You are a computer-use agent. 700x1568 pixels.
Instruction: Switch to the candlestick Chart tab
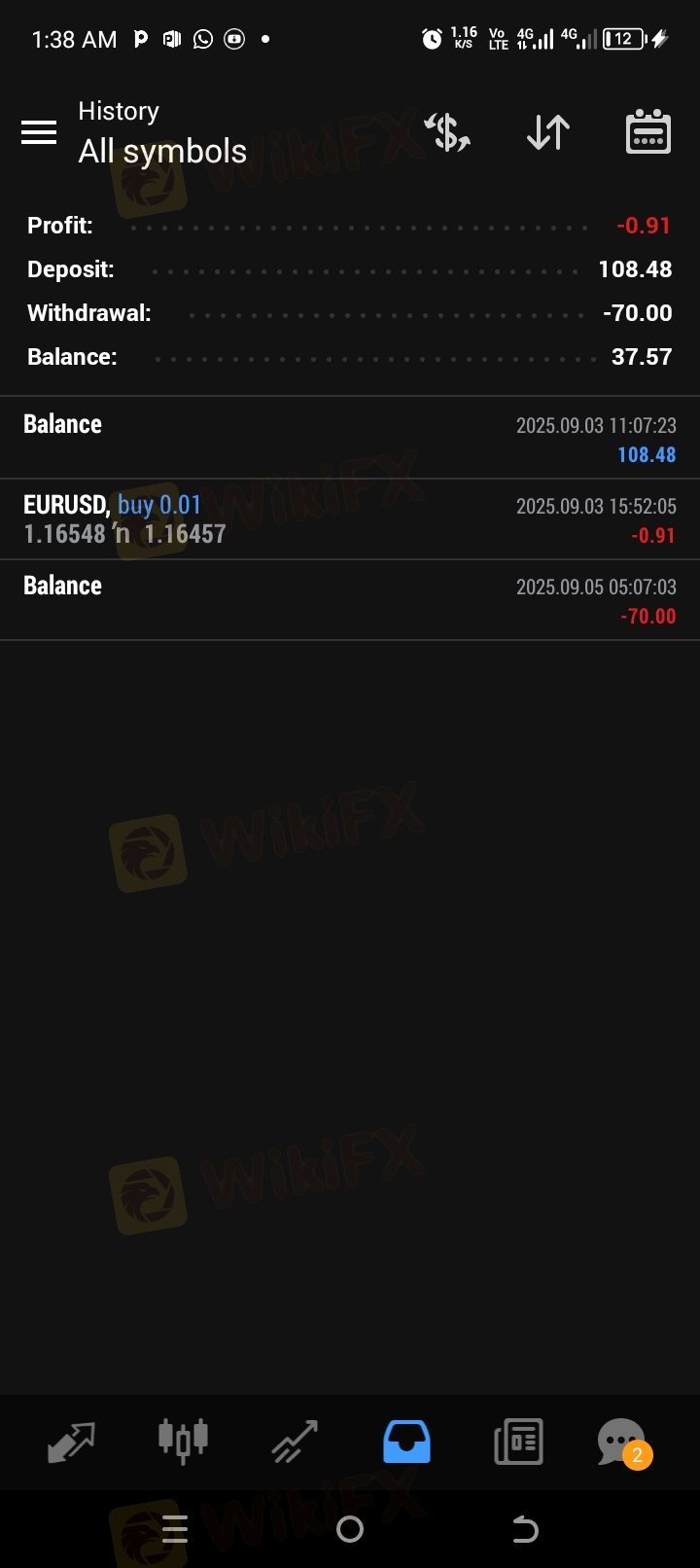[x=183, y=1442]
